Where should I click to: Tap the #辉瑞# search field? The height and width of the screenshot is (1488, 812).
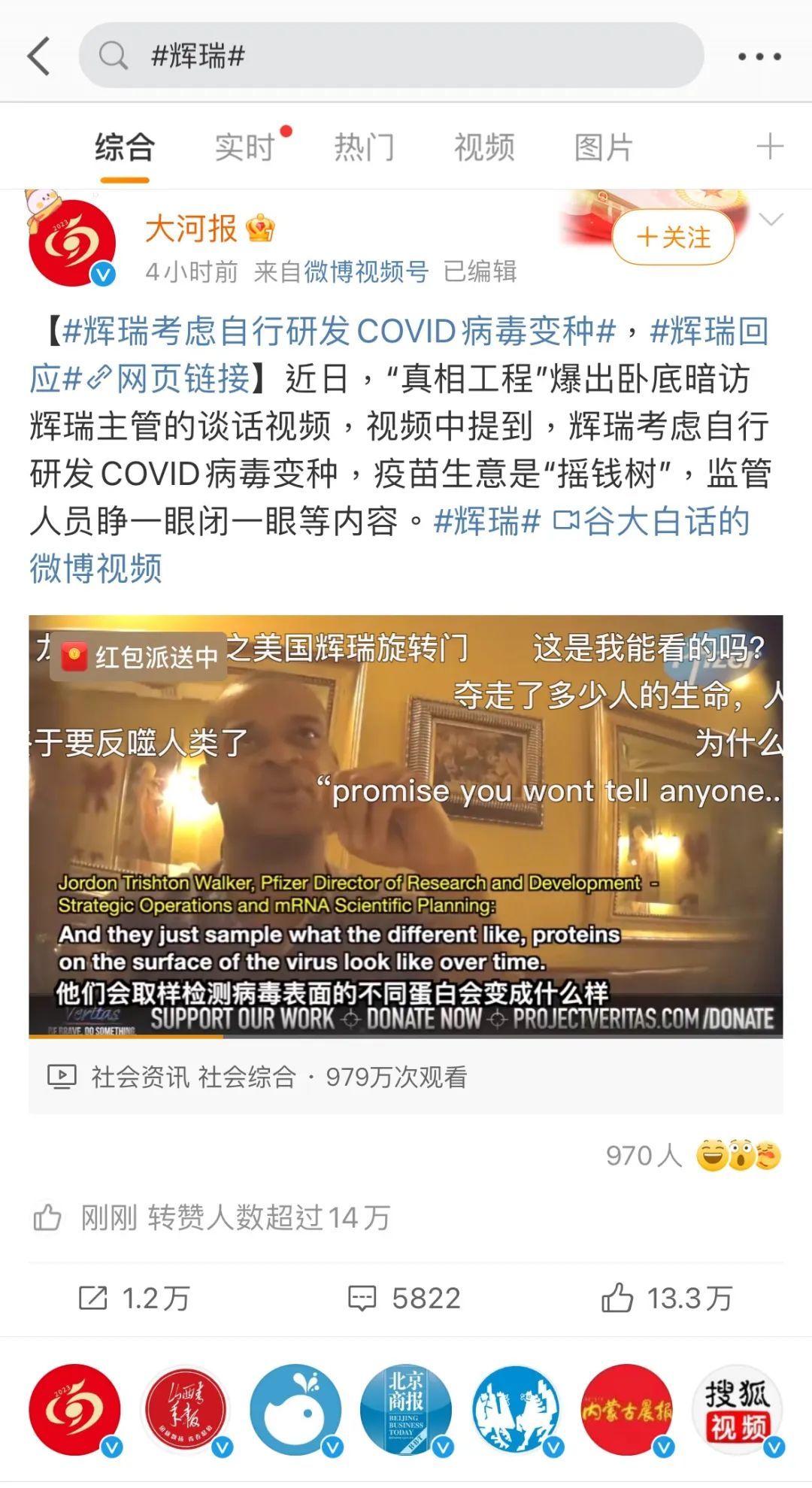pos(391,56)
